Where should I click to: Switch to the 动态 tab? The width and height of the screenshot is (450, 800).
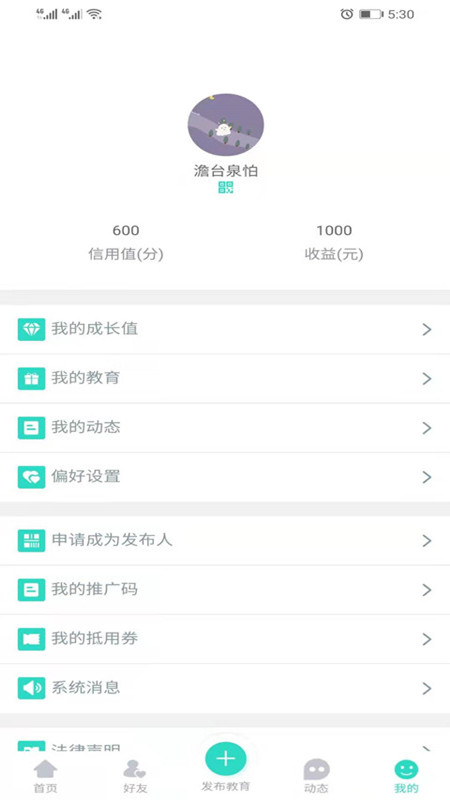[x=316, y=776]
